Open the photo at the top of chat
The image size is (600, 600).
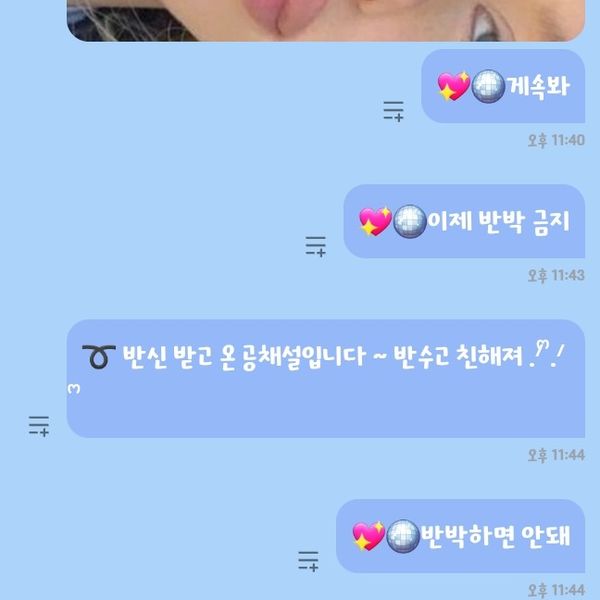pos(325,20)
